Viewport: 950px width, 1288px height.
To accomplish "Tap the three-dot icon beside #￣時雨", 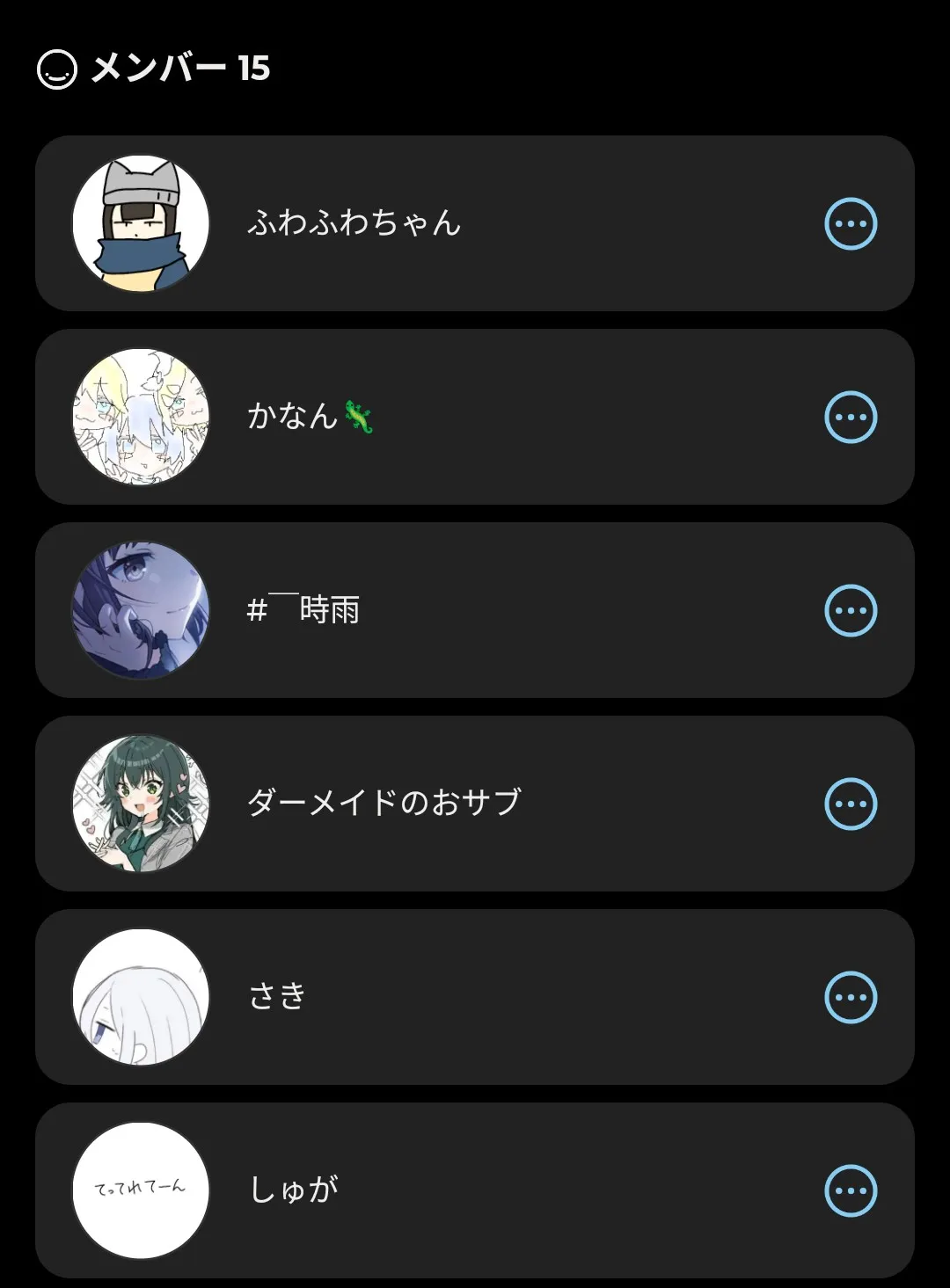I will 851,610.
